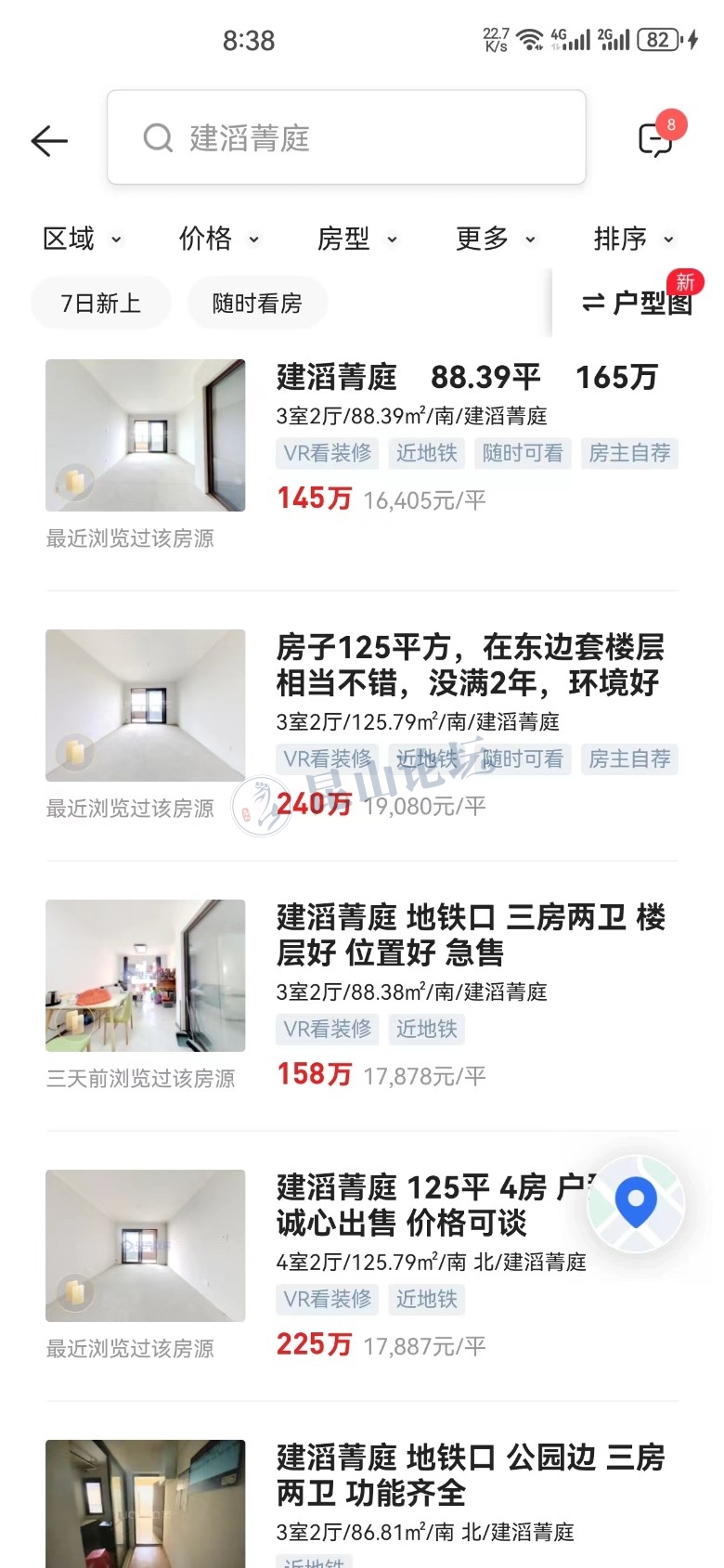Open the 排序 sorting dropdown

[634, 240]
